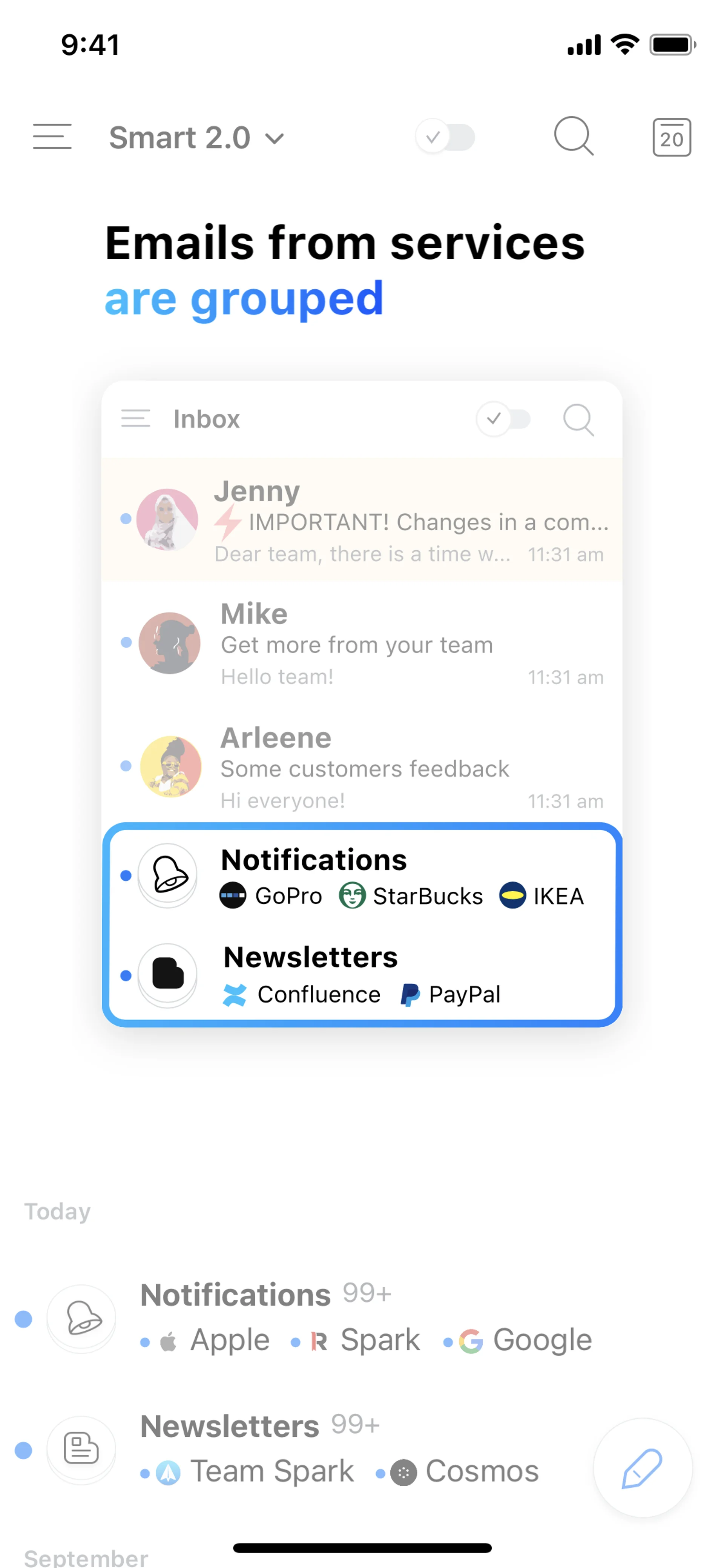This screenshot has height=1568, width=724.
Task: Open the calendar icon showing 20
Action: 671,138
